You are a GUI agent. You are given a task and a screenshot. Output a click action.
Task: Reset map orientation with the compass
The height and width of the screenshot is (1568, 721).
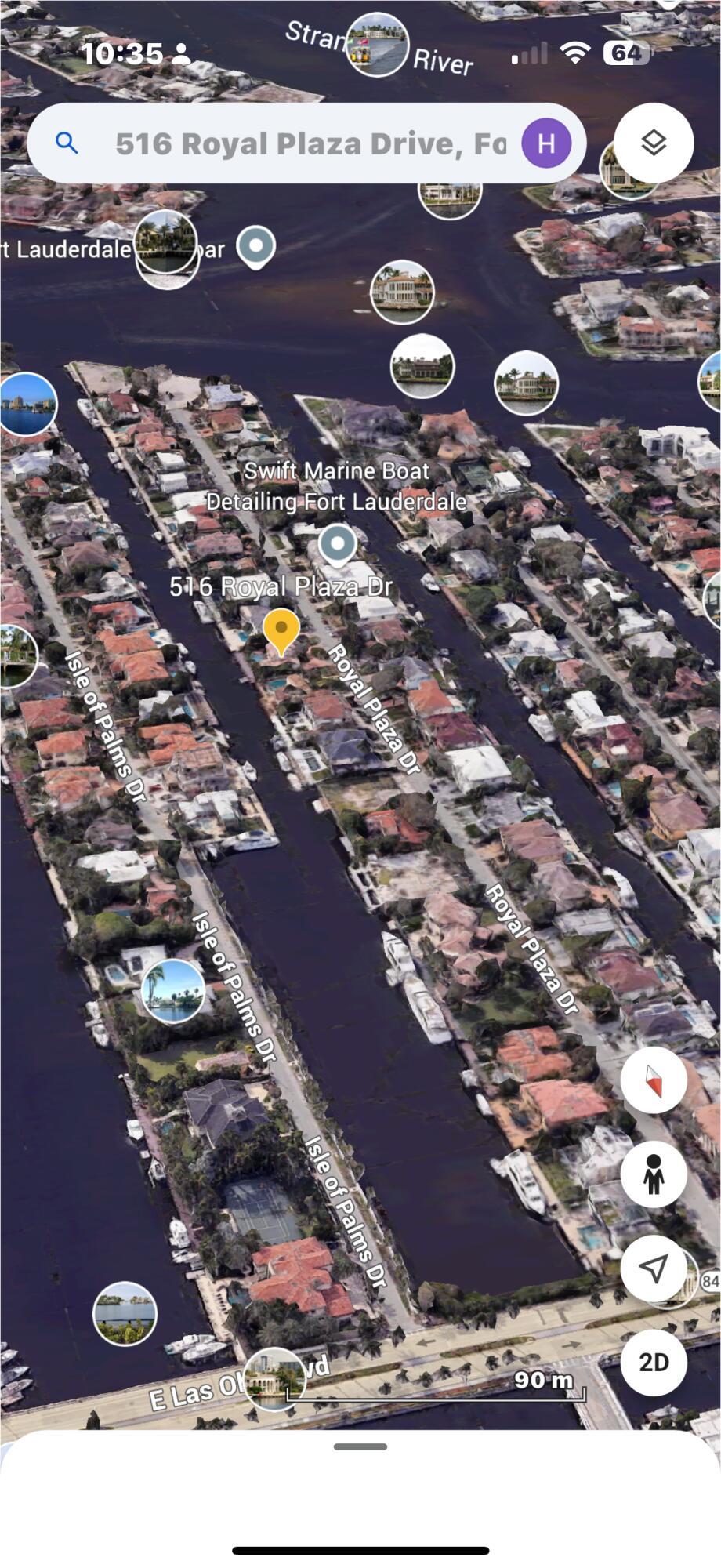pos(654,1081)
